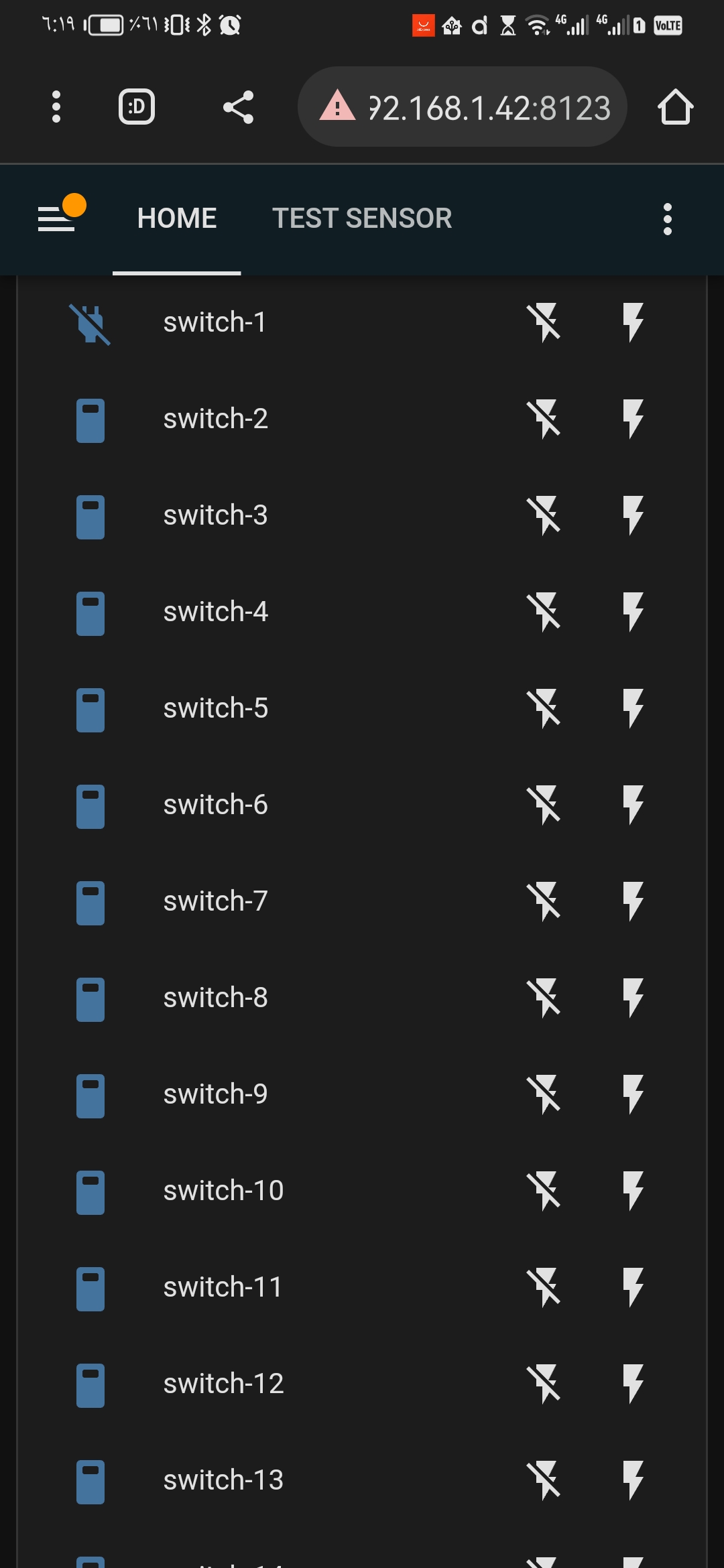Open switch-4 details

tap(216, 612)
